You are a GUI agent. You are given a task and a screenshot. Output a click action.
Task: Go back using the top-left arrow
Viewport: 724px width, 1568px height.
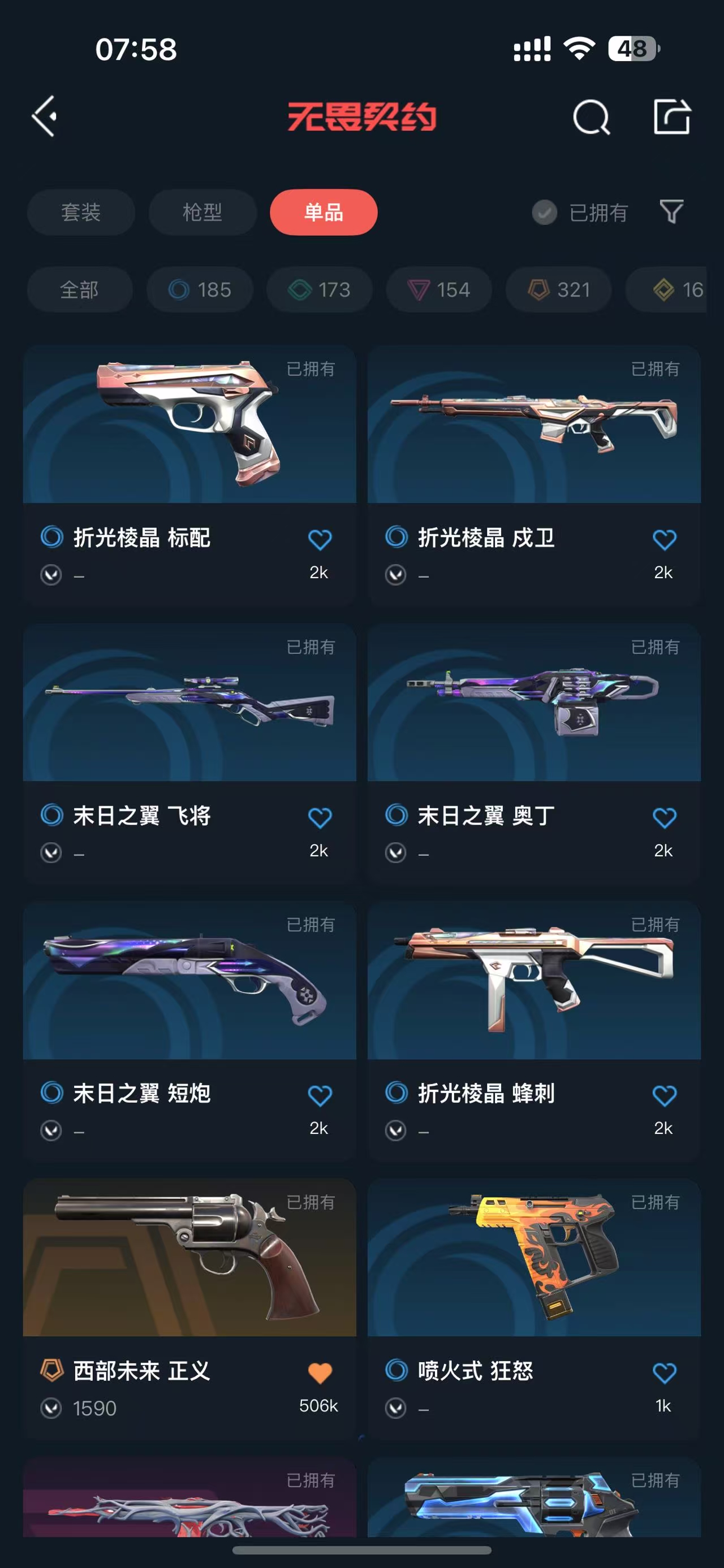click(x=45, y=116)
